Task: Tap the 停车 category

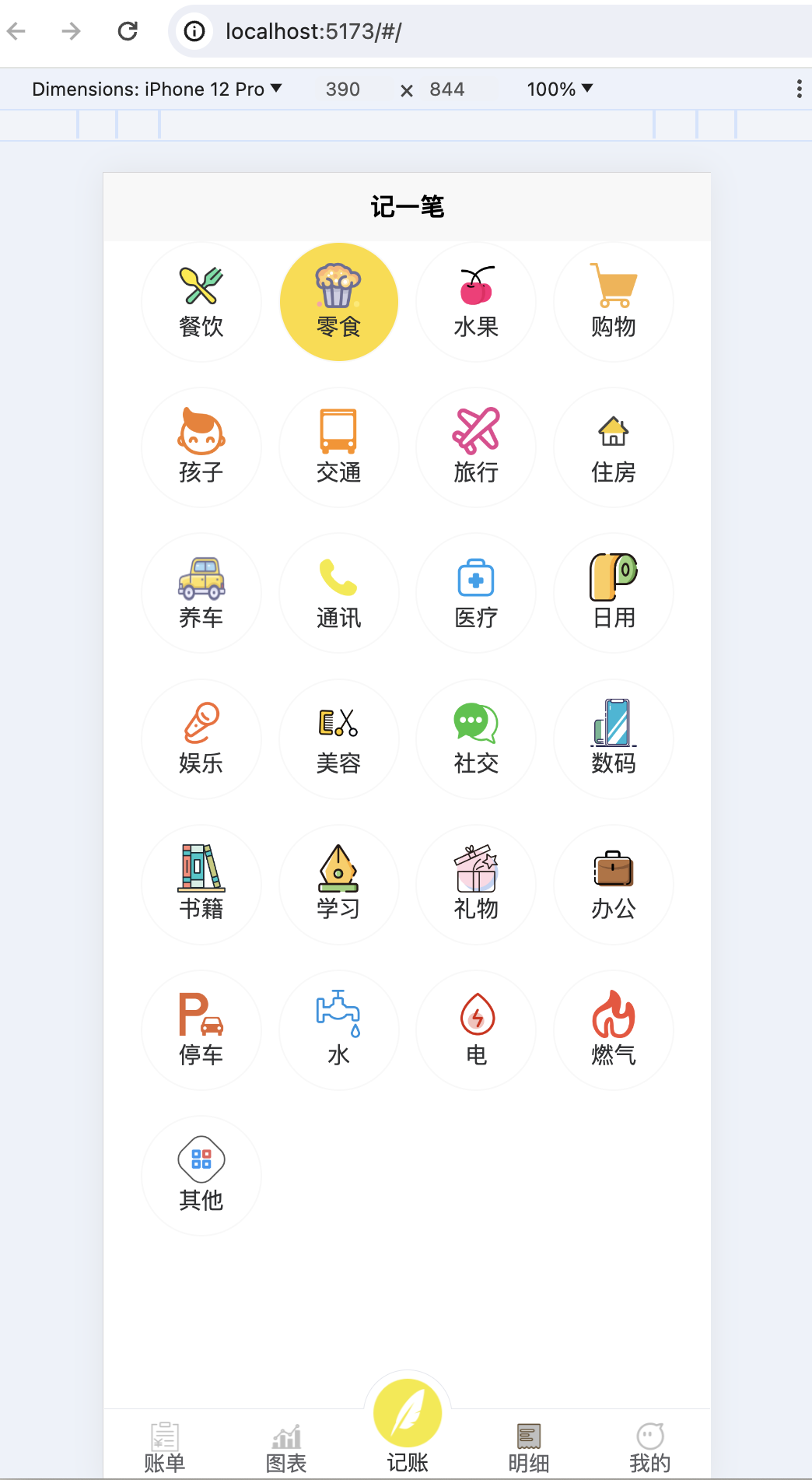Action: pos(201,1030)
